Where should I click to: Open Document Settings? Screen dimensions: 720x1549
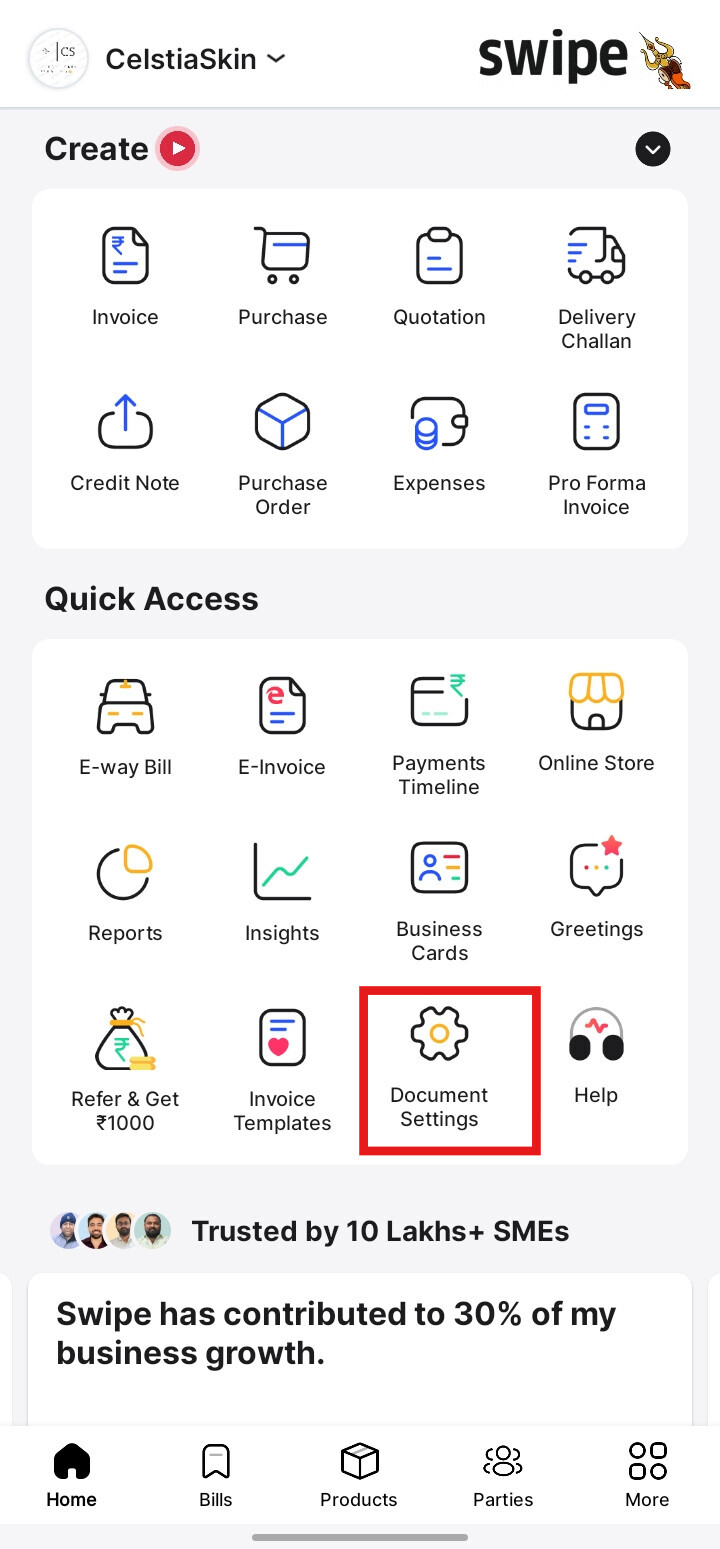(439, 1069)
